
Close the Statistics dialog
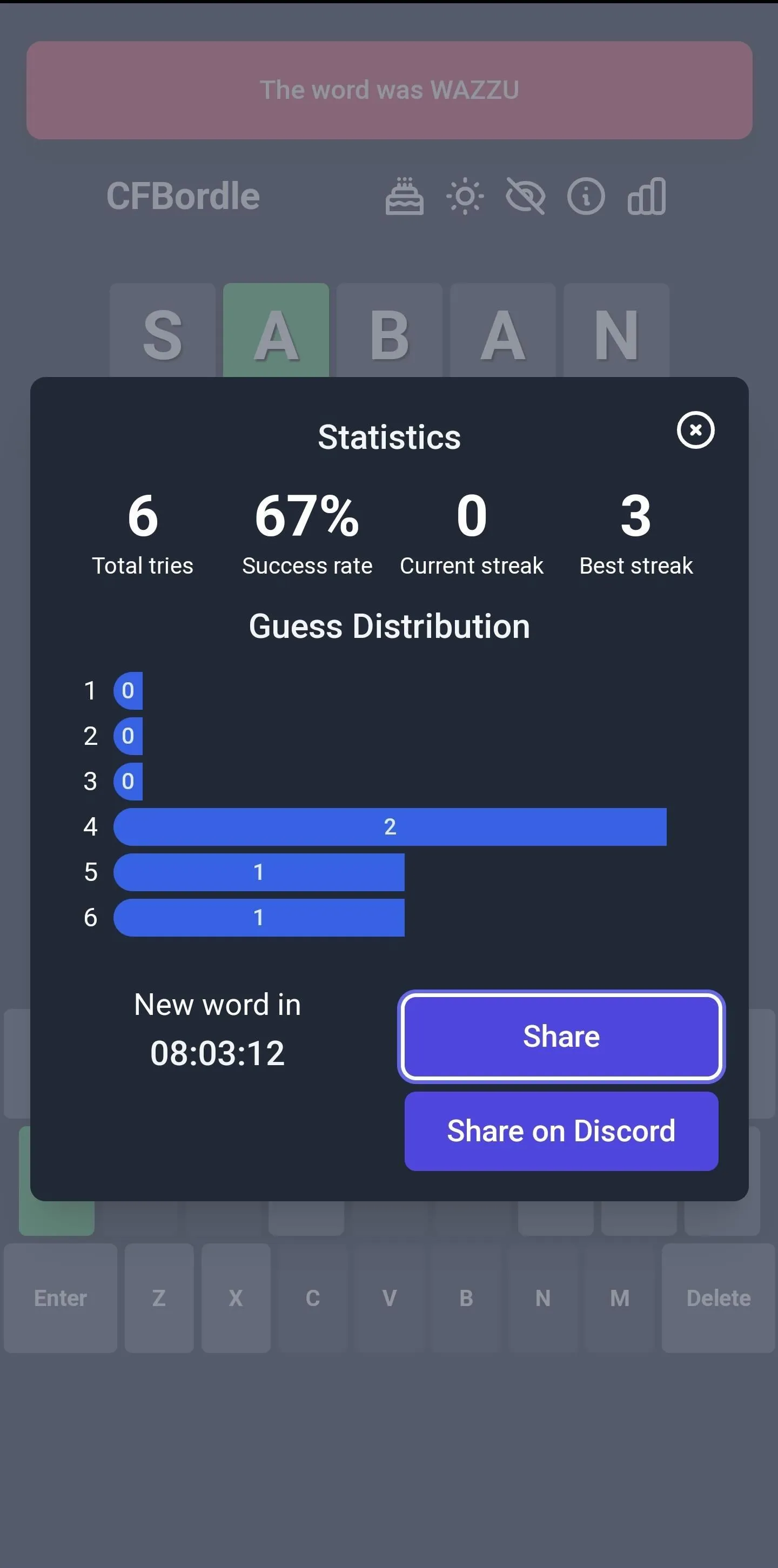695,430
